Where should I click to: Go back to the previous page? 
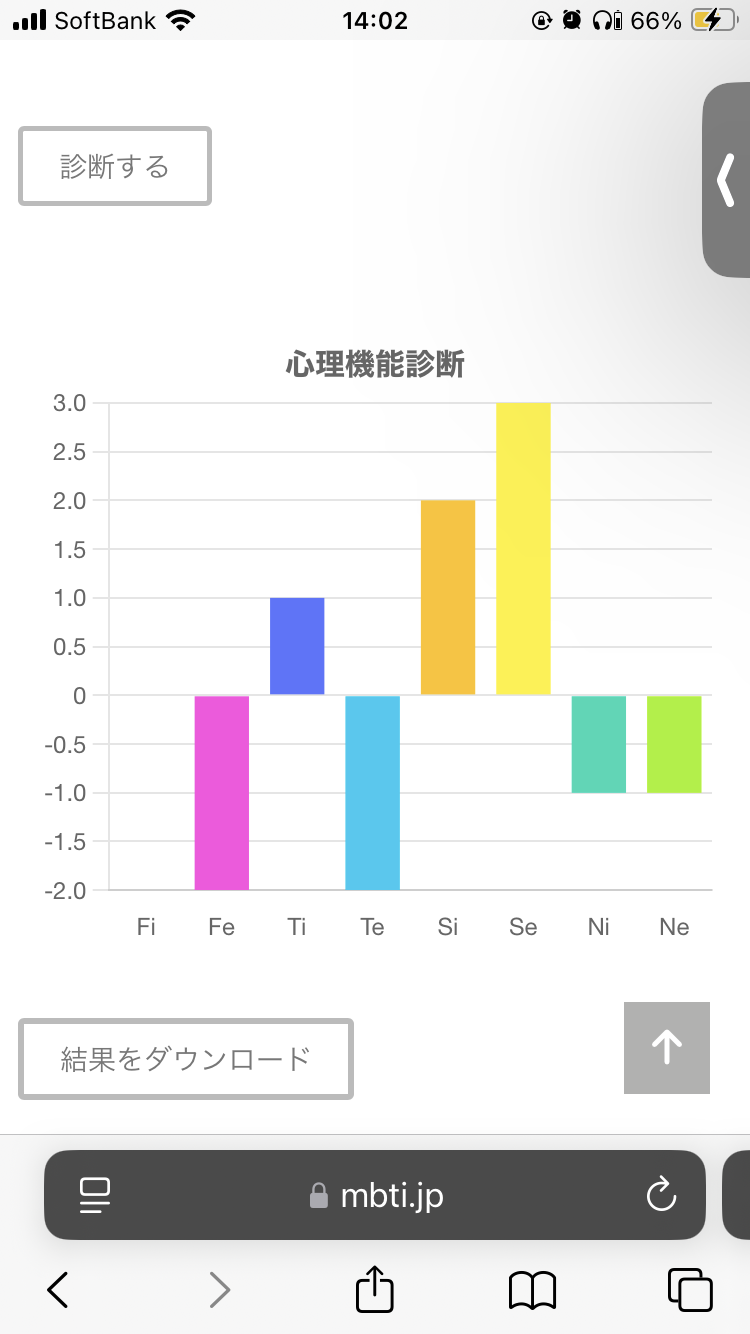tap(59, 1290)
